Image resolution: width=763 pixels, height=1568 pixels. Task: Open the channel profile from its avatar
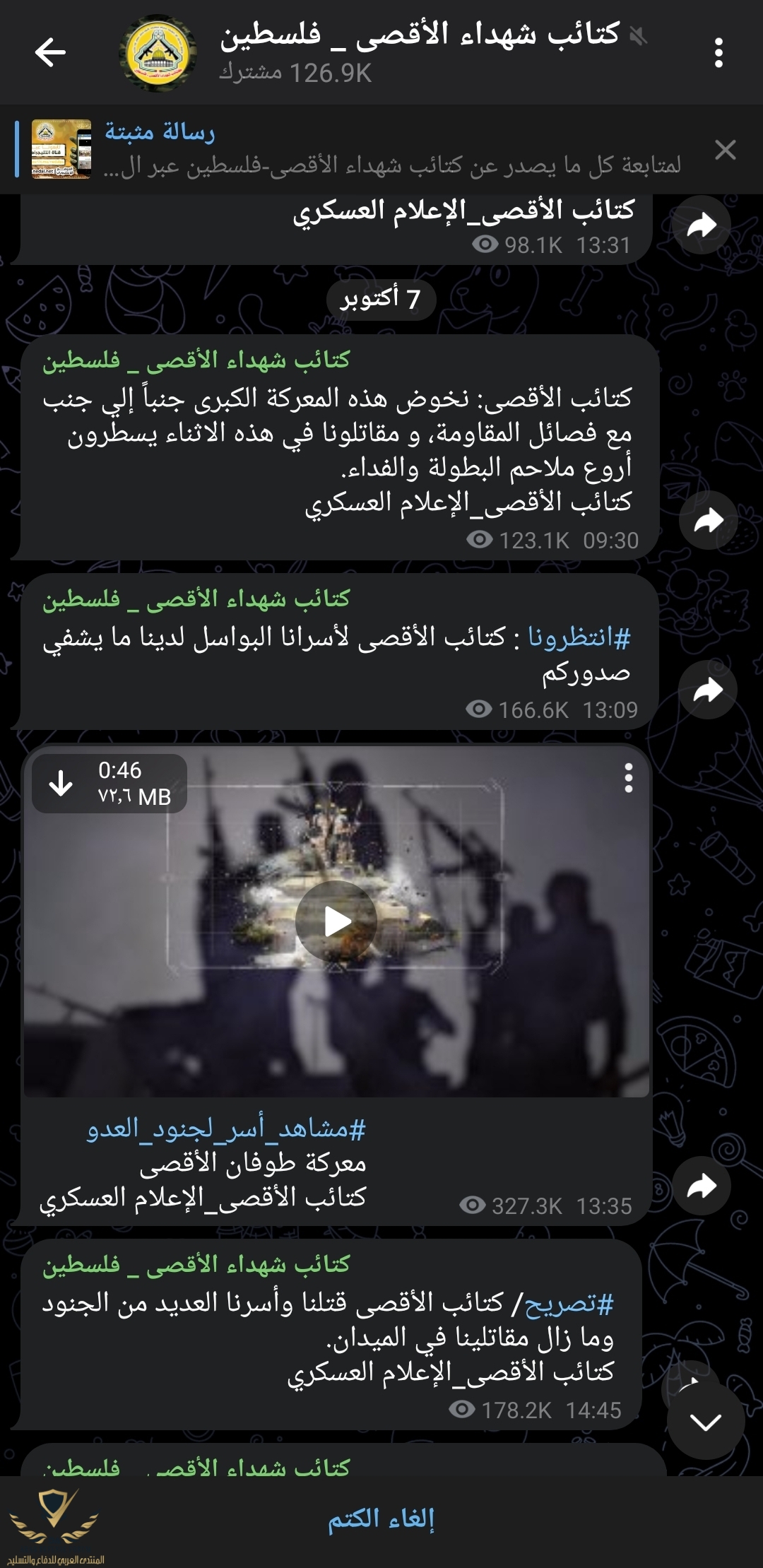158,54
